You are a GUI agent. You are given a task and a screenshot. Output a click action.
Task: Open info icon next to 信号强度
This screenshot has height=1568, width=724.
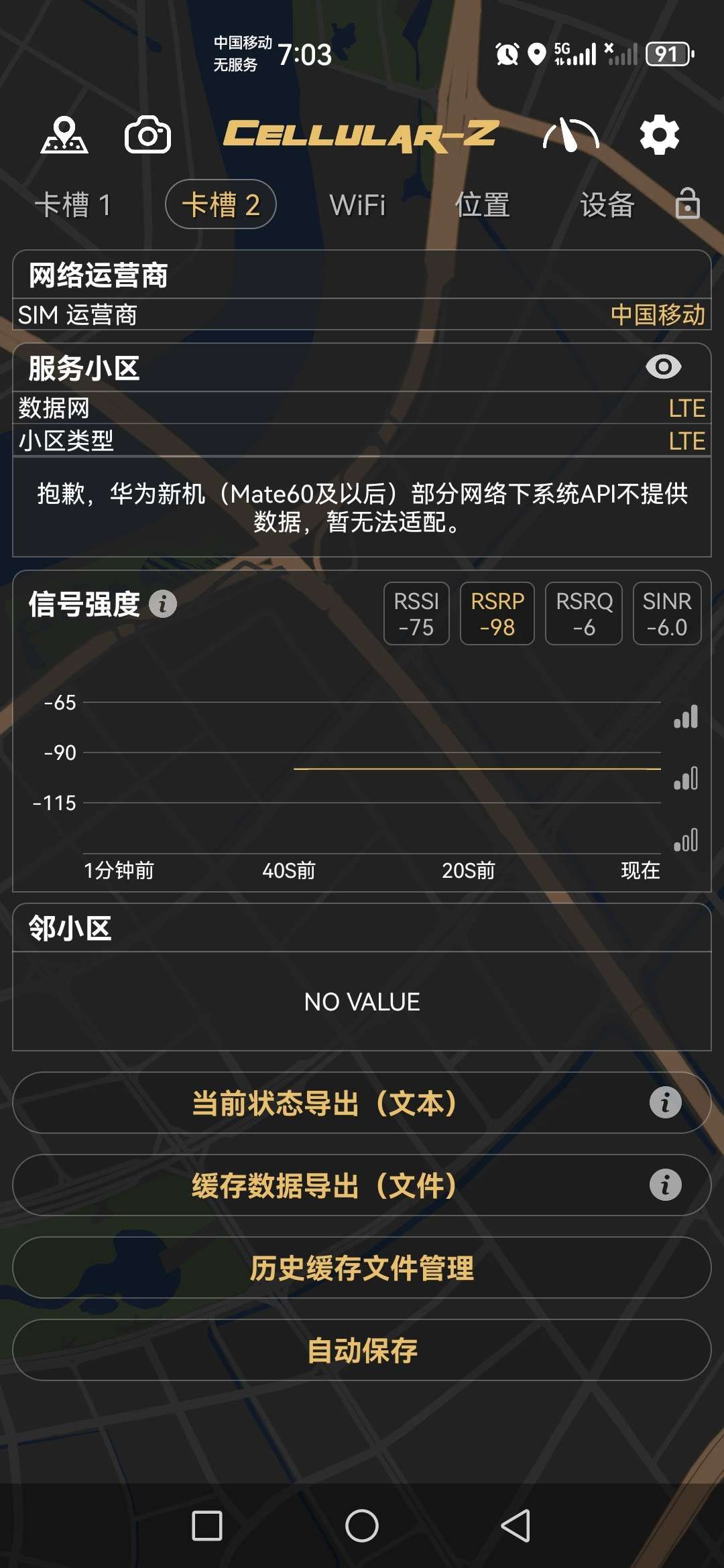click(x=163, y=604)
